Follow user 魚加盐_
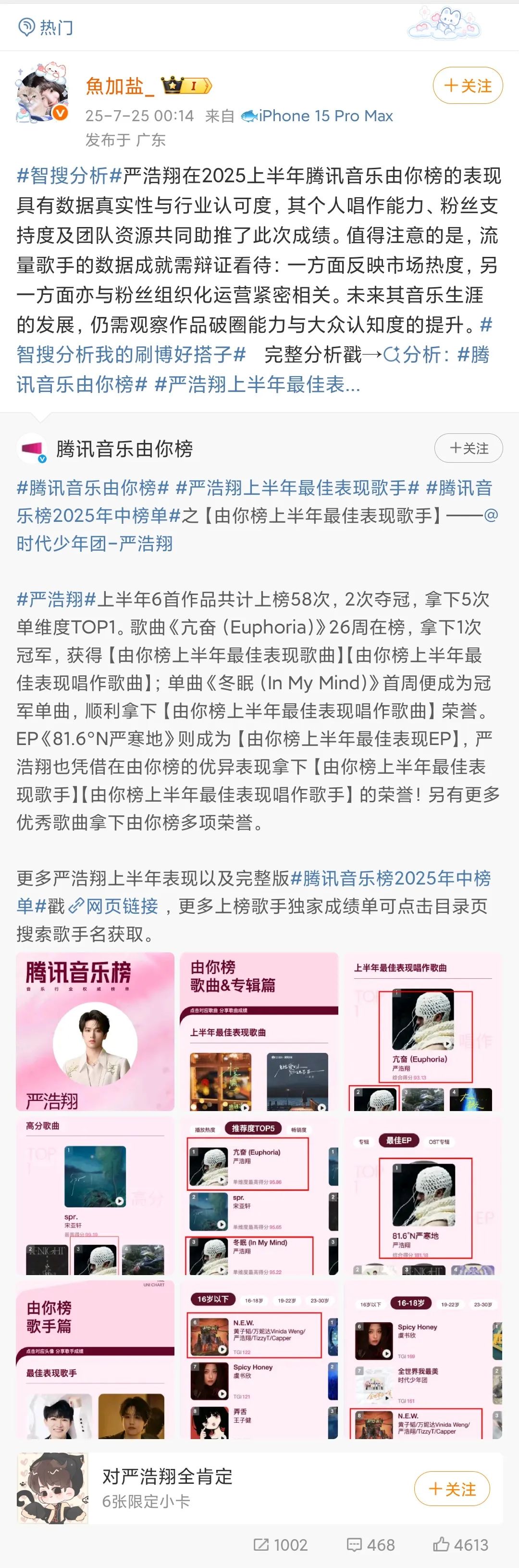The image size is (519, 1568). click(x=467, y=86)
